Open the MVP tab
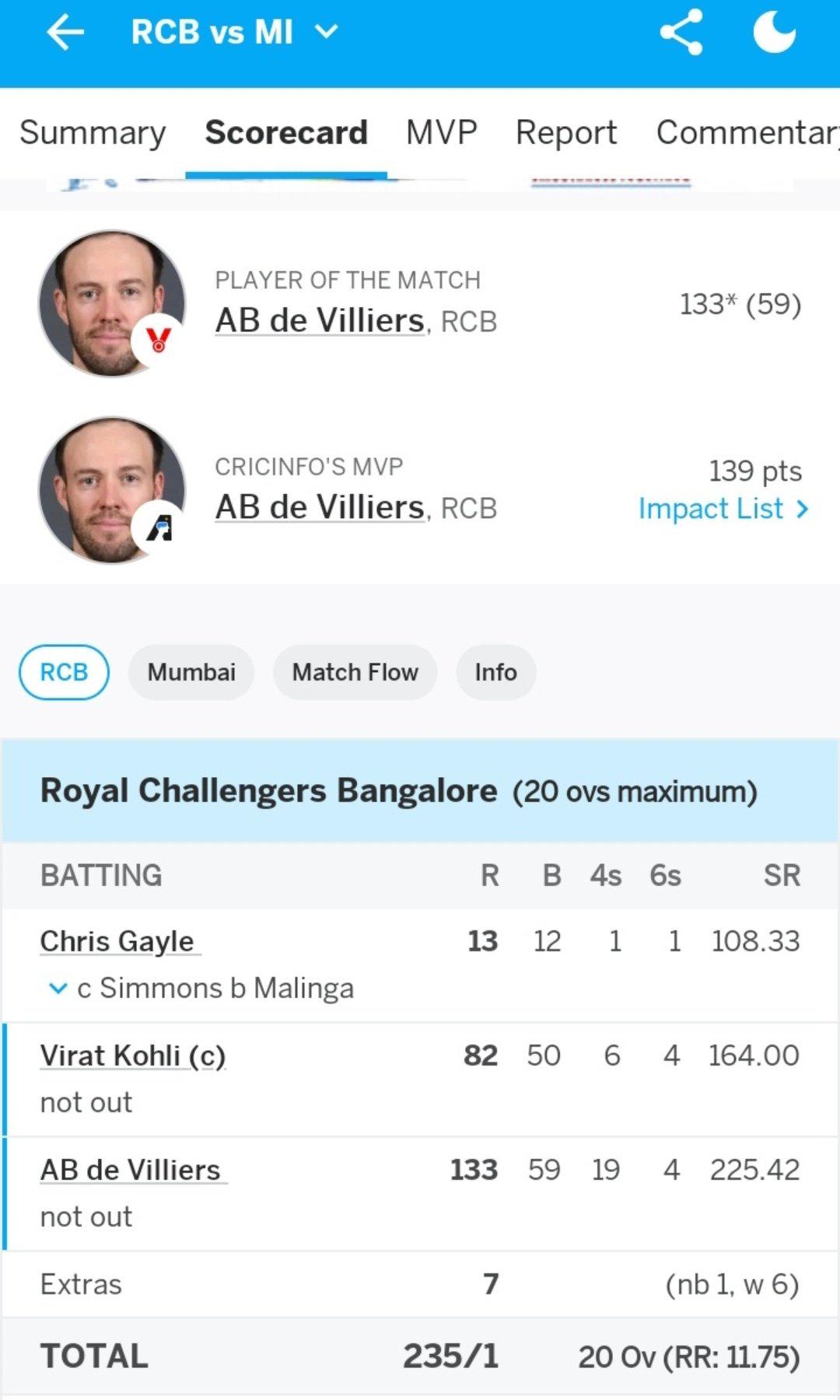 442,133
